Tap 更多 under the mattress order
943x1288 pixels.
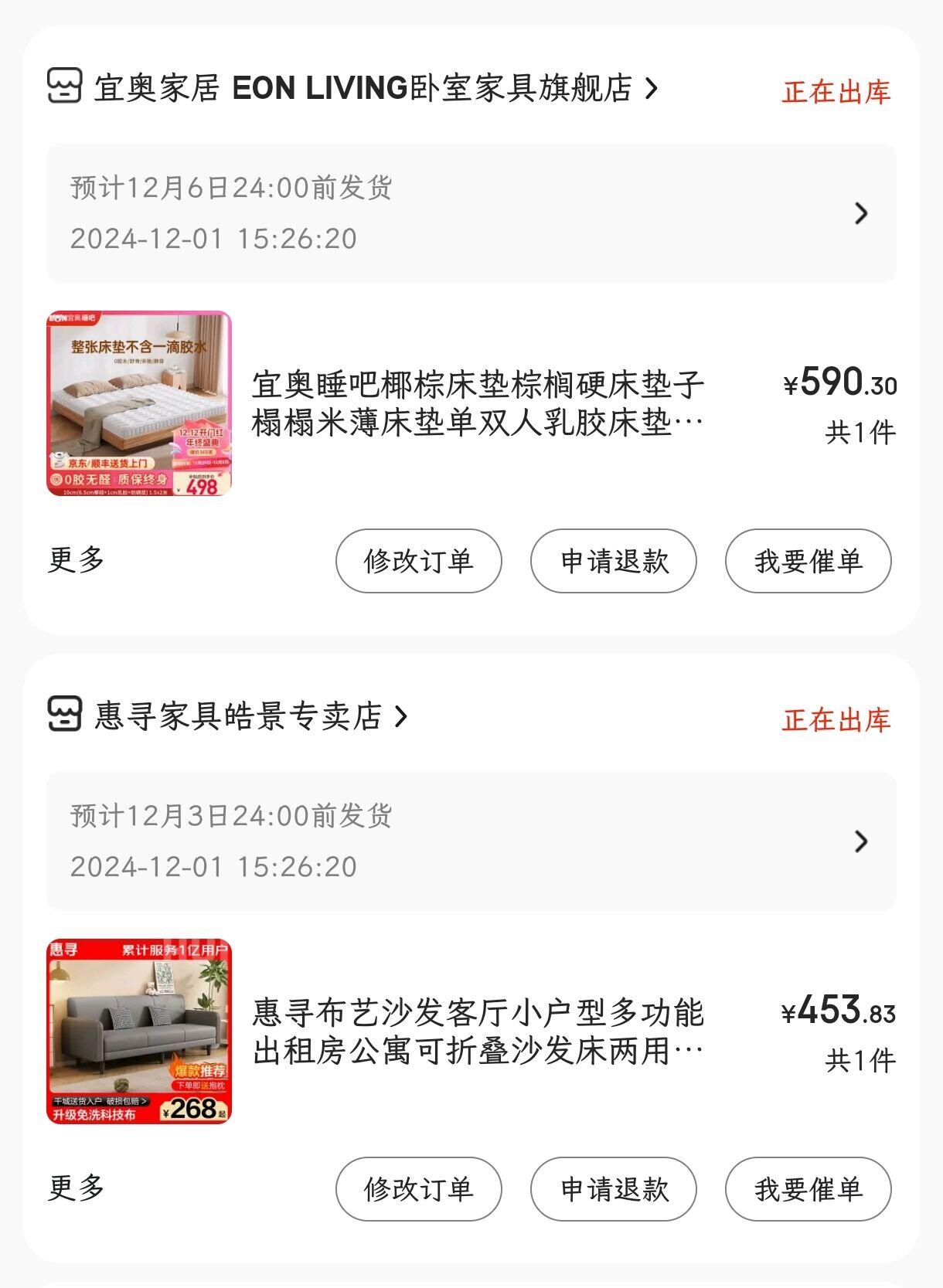pos(77,560)
